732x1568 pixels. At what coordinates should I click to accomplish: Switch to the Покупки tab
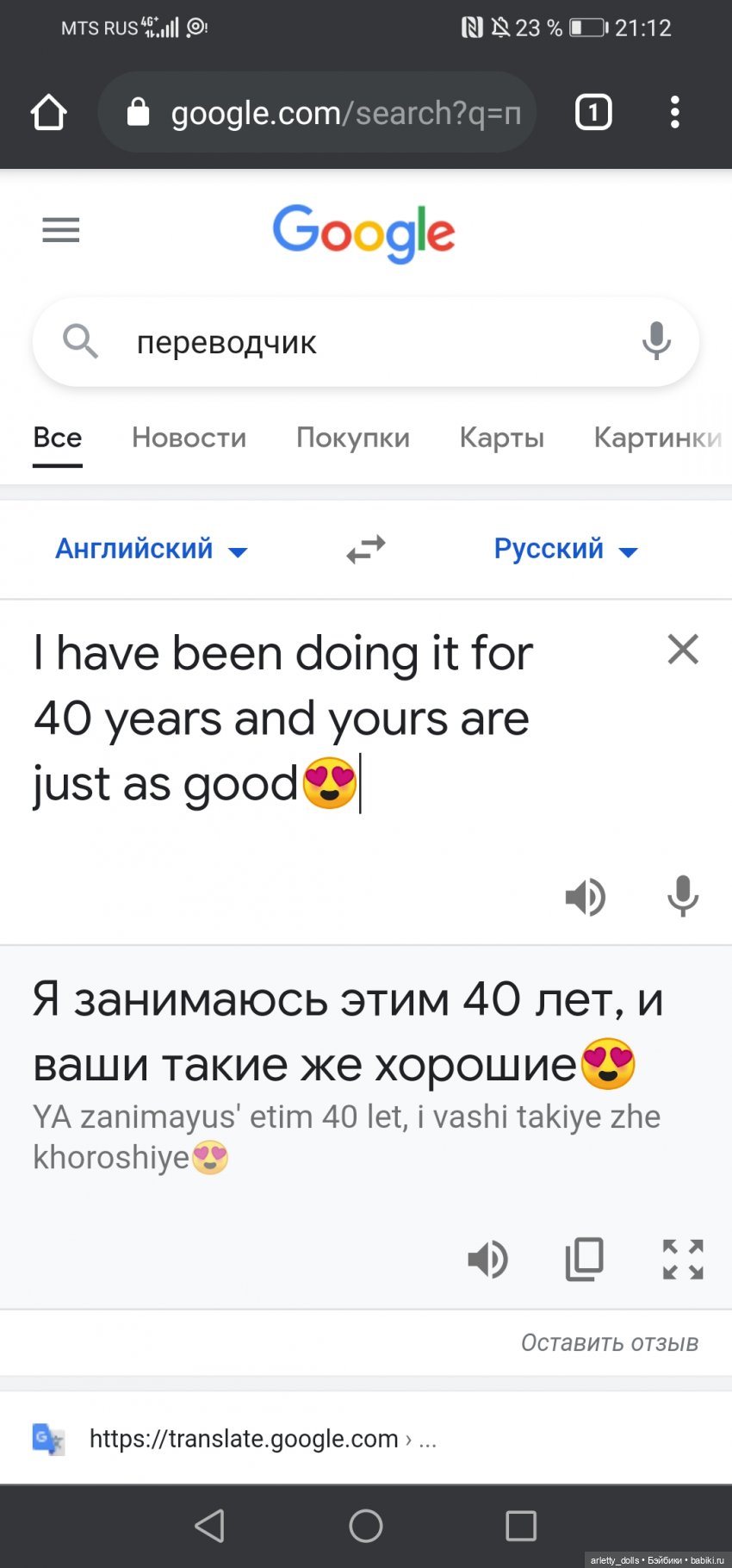pos(352,438)
